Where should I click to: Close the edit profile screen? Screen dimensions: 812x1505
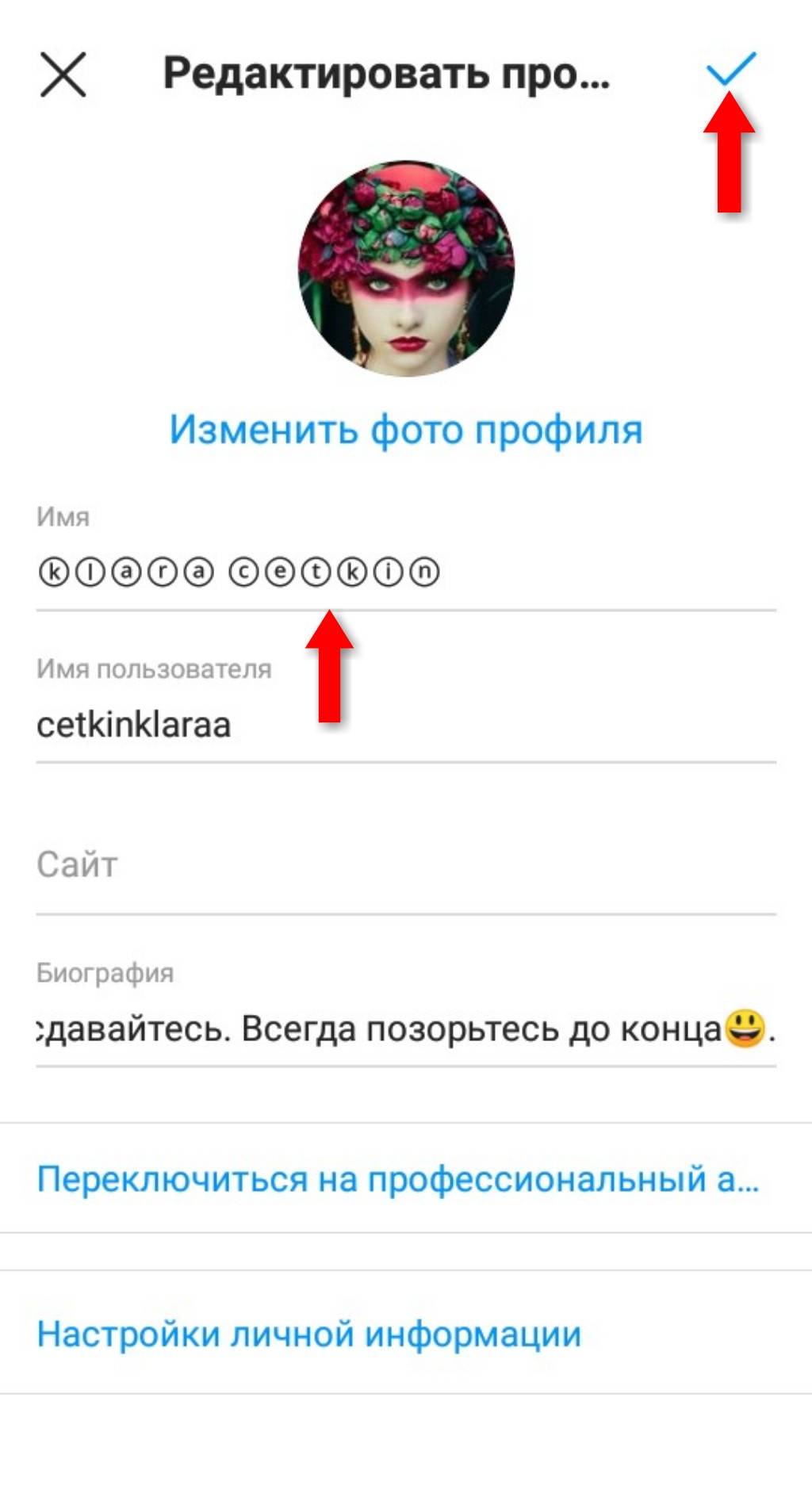pos(63,75)
